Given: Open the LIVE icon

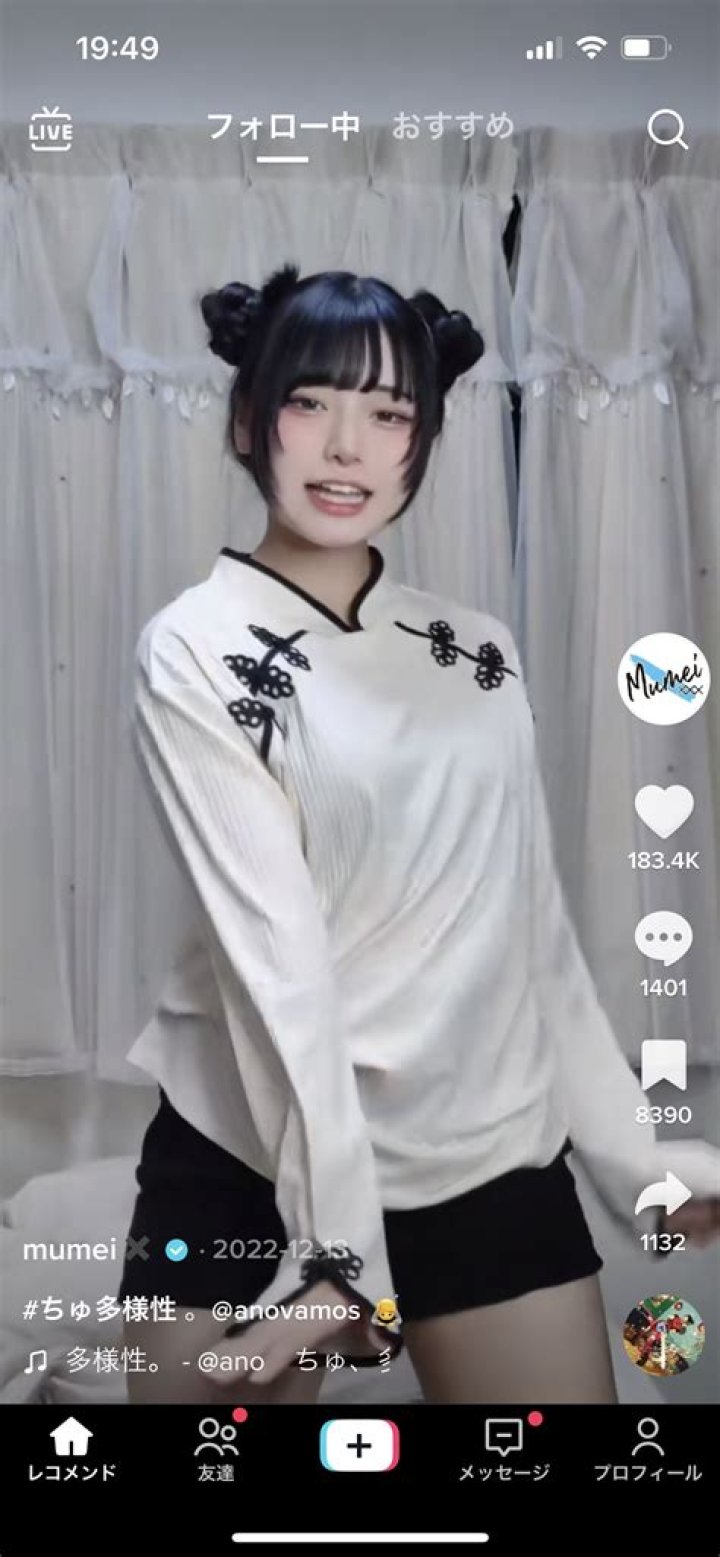Looking at the screenshot, I should coord(51,130).
